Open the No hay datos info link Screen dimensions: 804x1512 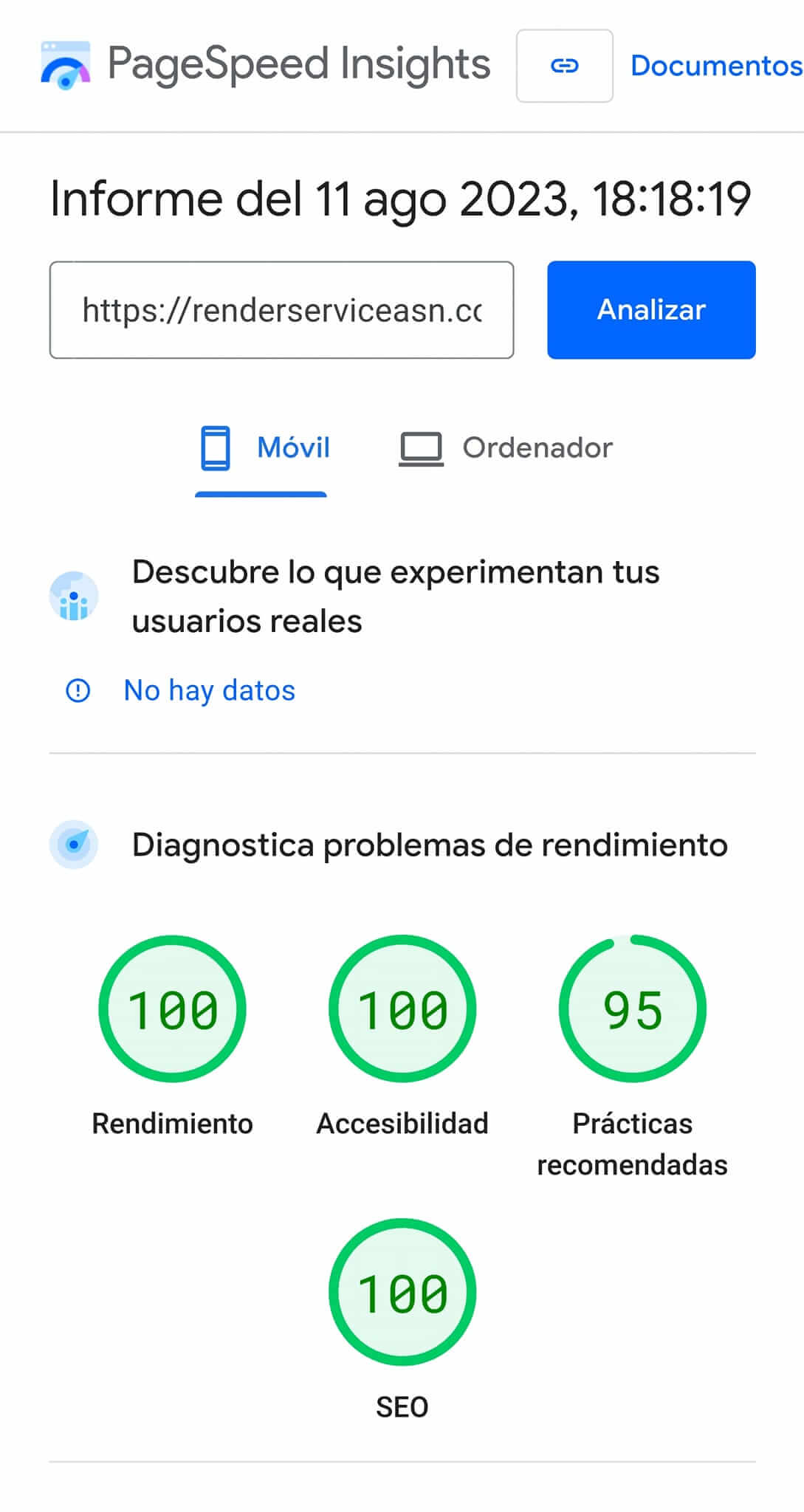tap(209, 691)
